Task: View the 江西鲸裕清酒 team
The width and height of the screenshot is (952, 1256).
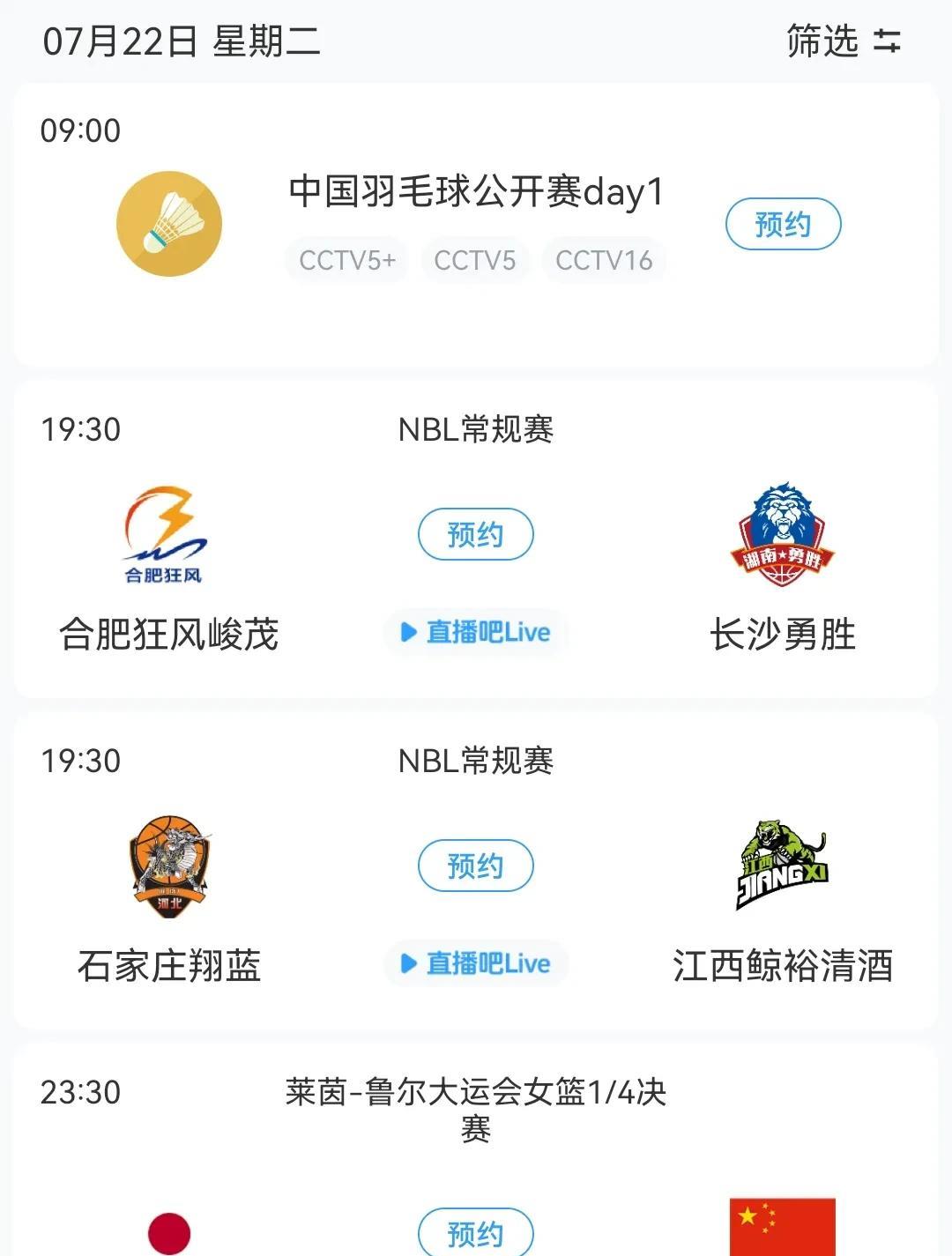Action: point(783,867)
